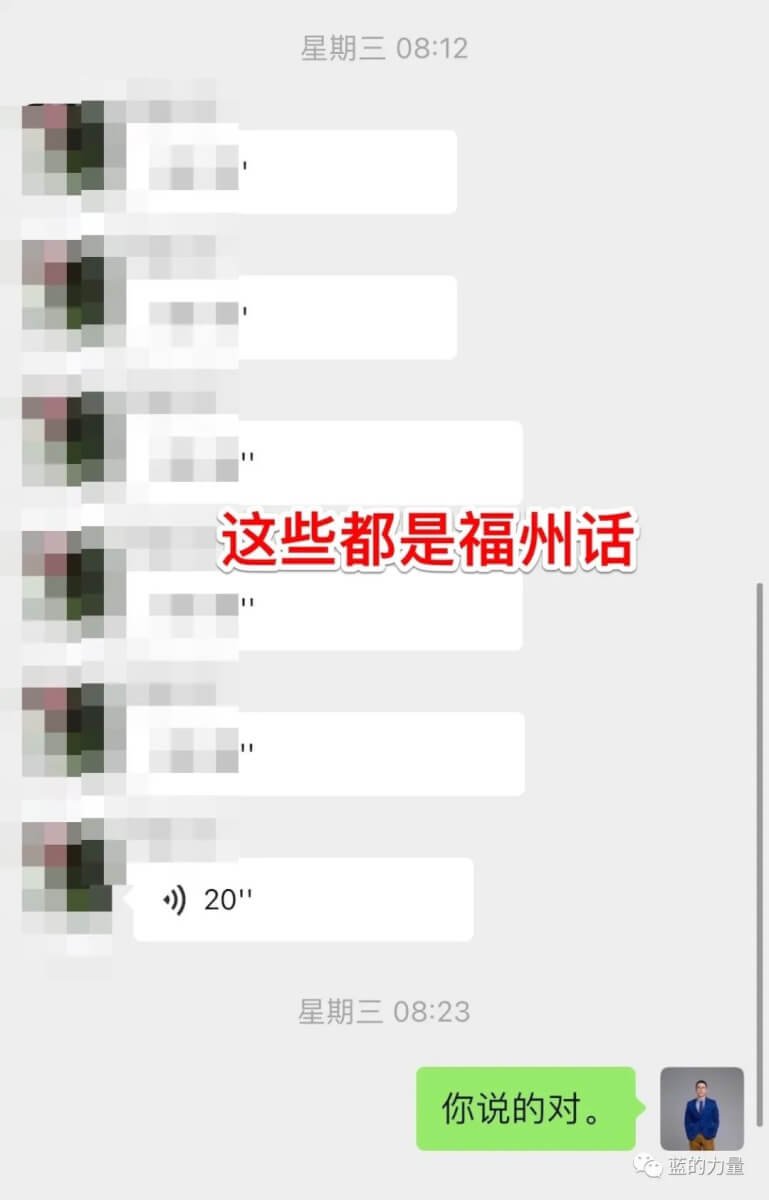Play the 20'' voice message
The image size is (769, 1200).
(302, 899)
